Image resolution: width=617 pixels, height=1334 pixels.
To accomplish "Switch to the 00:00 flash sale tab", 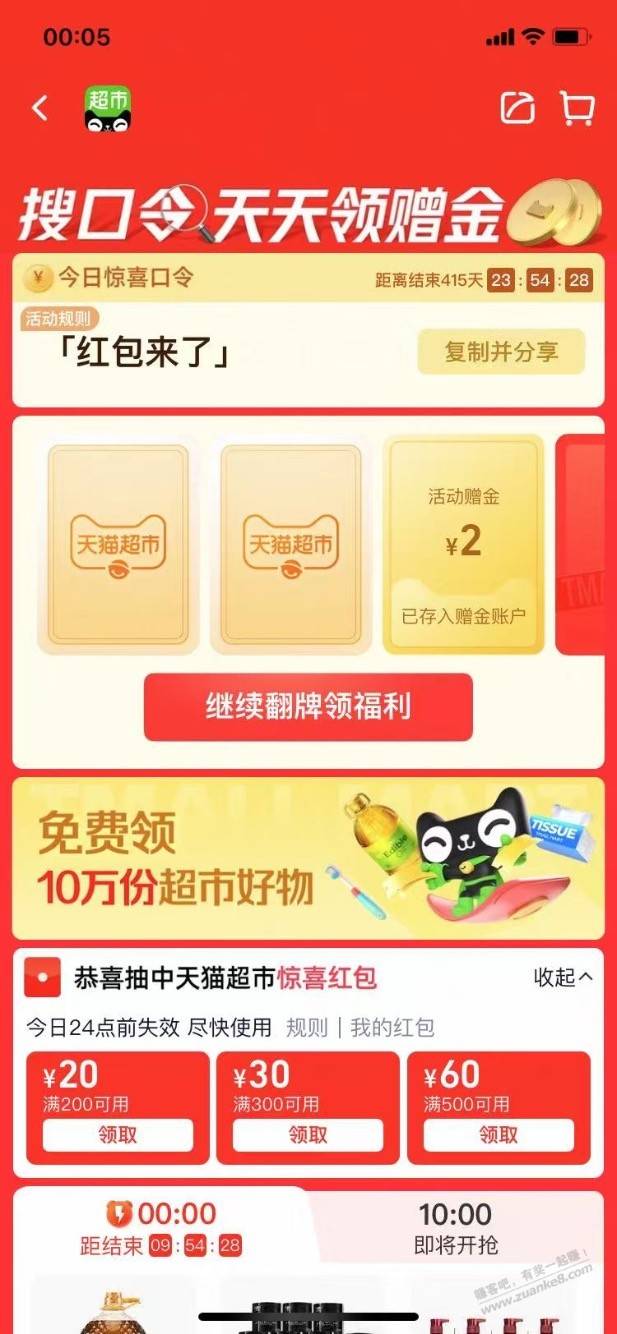I will [x=163, y=1229].
